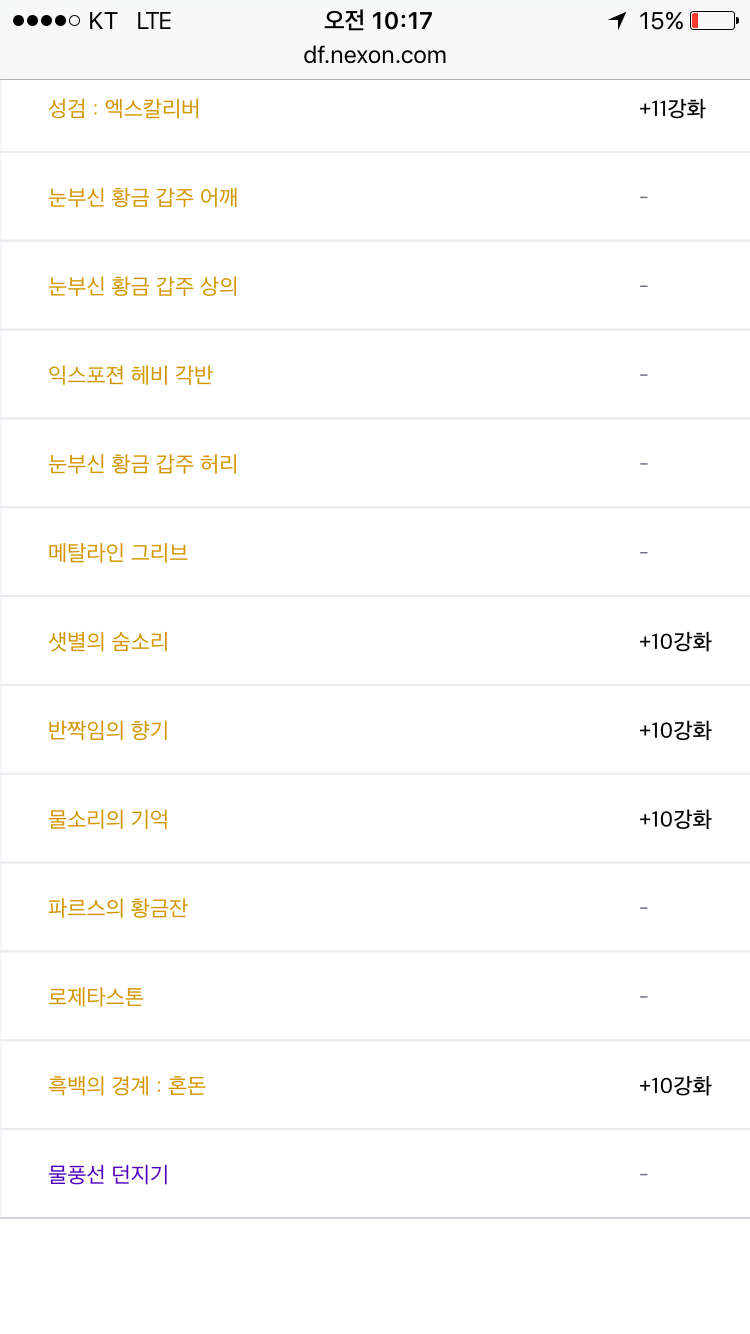
Task: Open 흑백의 경계 : 혼돈 item
Action: (127, 1085)
